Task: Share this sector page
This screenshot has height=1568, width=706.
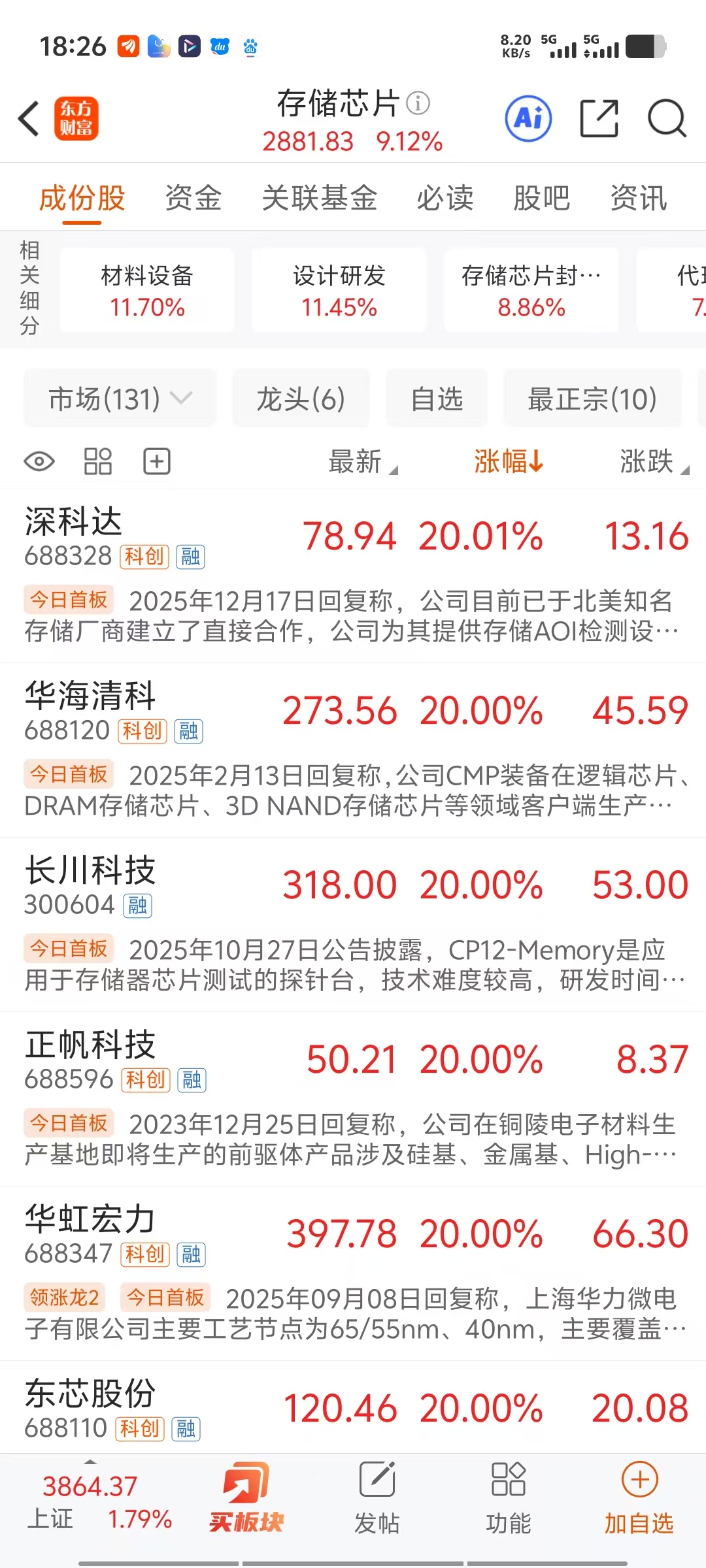Action: click(x=599, y=119)
